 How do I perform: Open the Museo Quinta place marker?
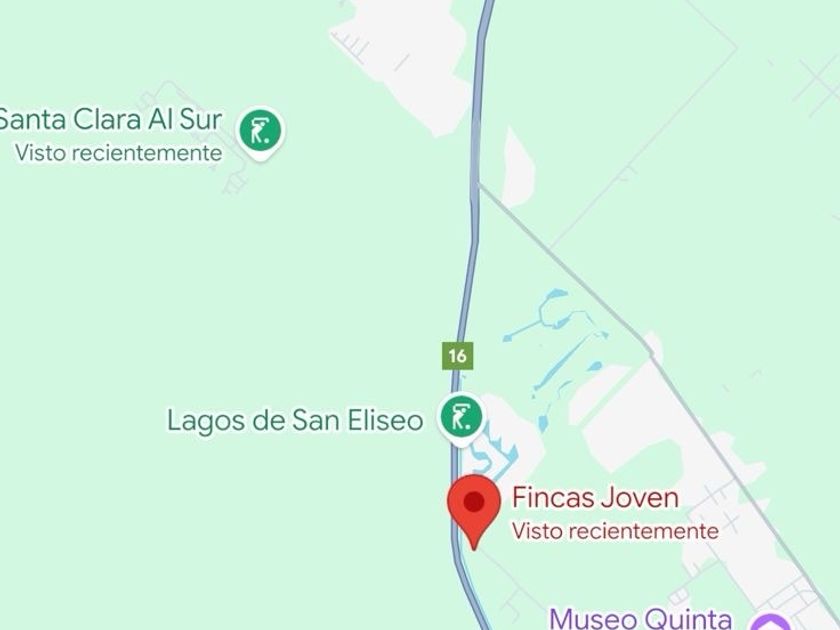(770, 622)
